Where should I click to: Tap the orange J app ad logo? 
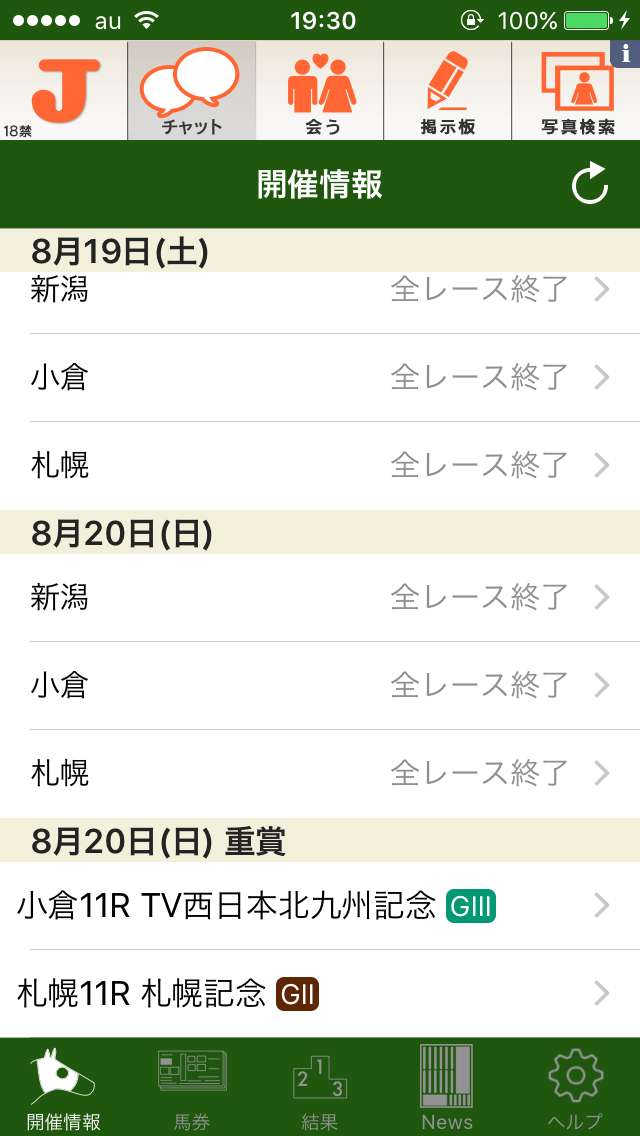(x=65, y=91)
